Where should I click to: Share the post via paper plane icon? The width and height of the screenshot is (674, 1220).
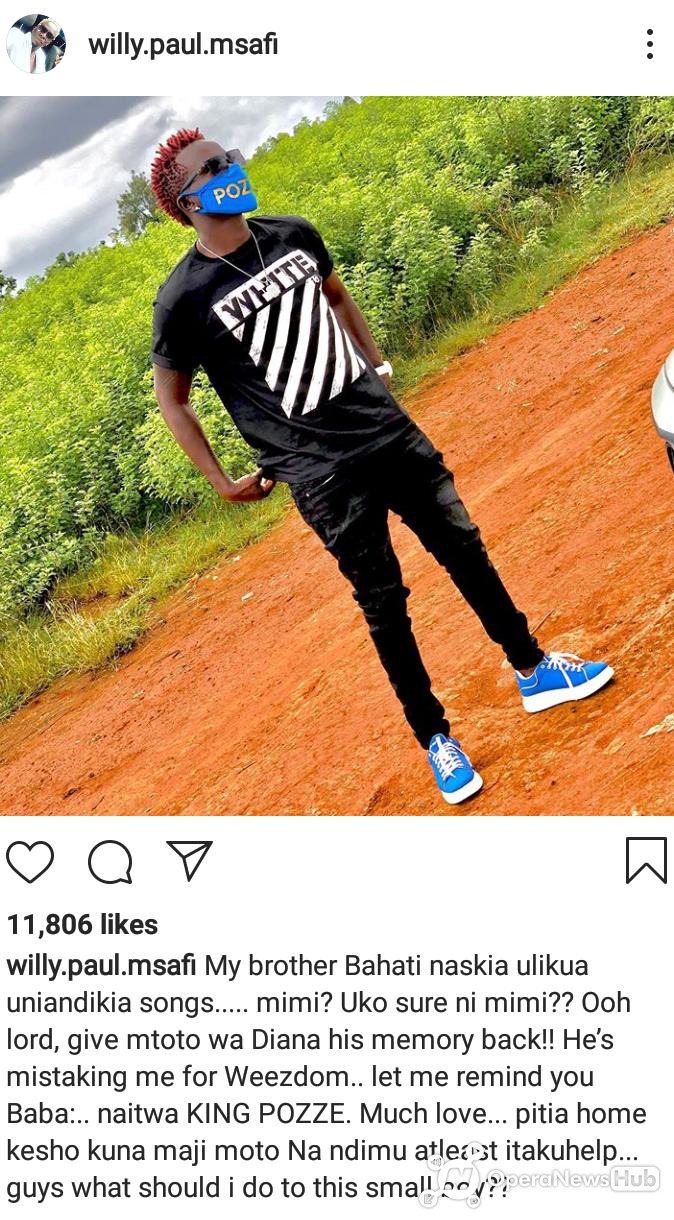189,860
